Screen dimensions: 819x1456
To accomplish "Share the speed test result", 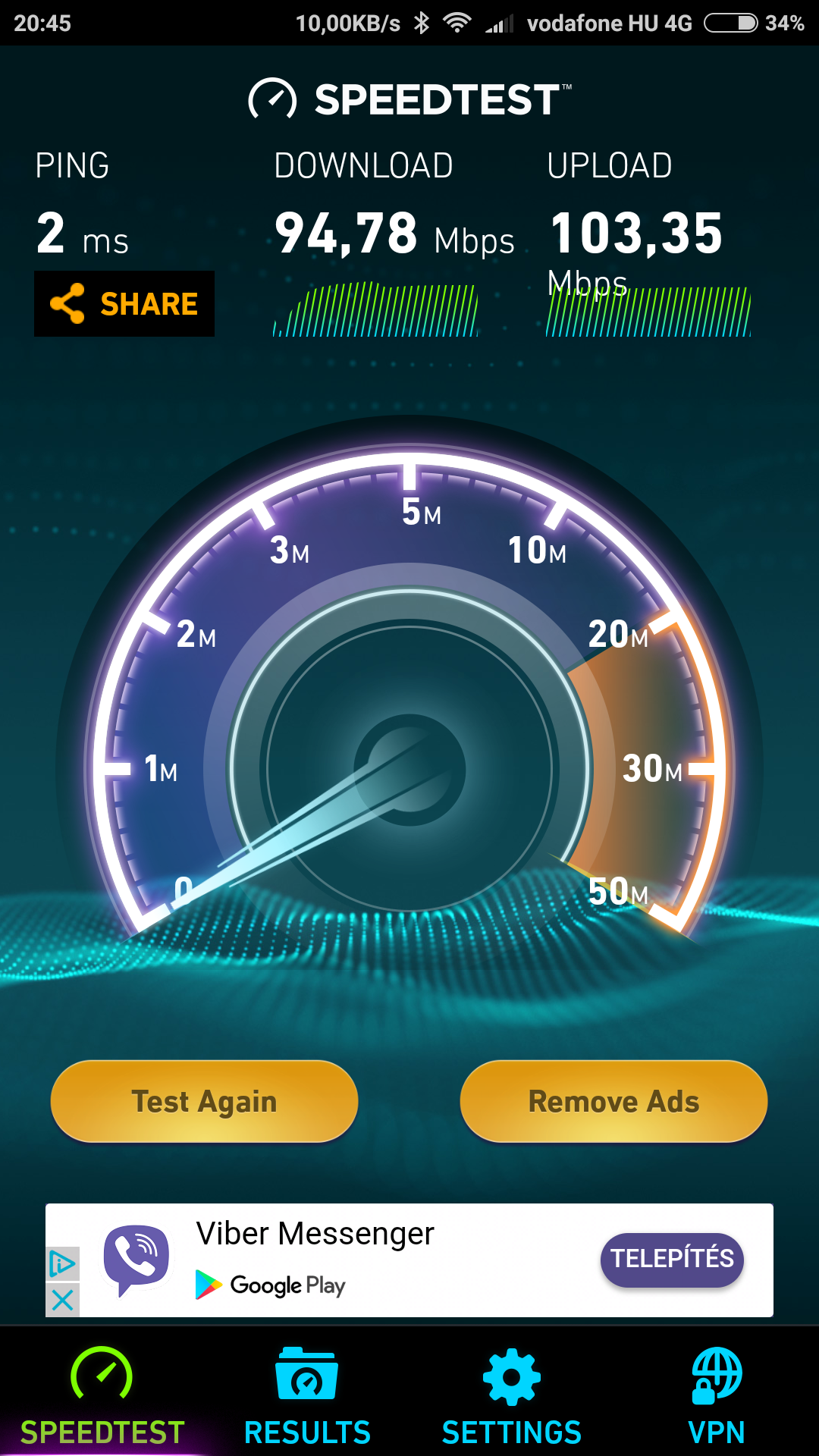I will (x=124, y=303).
